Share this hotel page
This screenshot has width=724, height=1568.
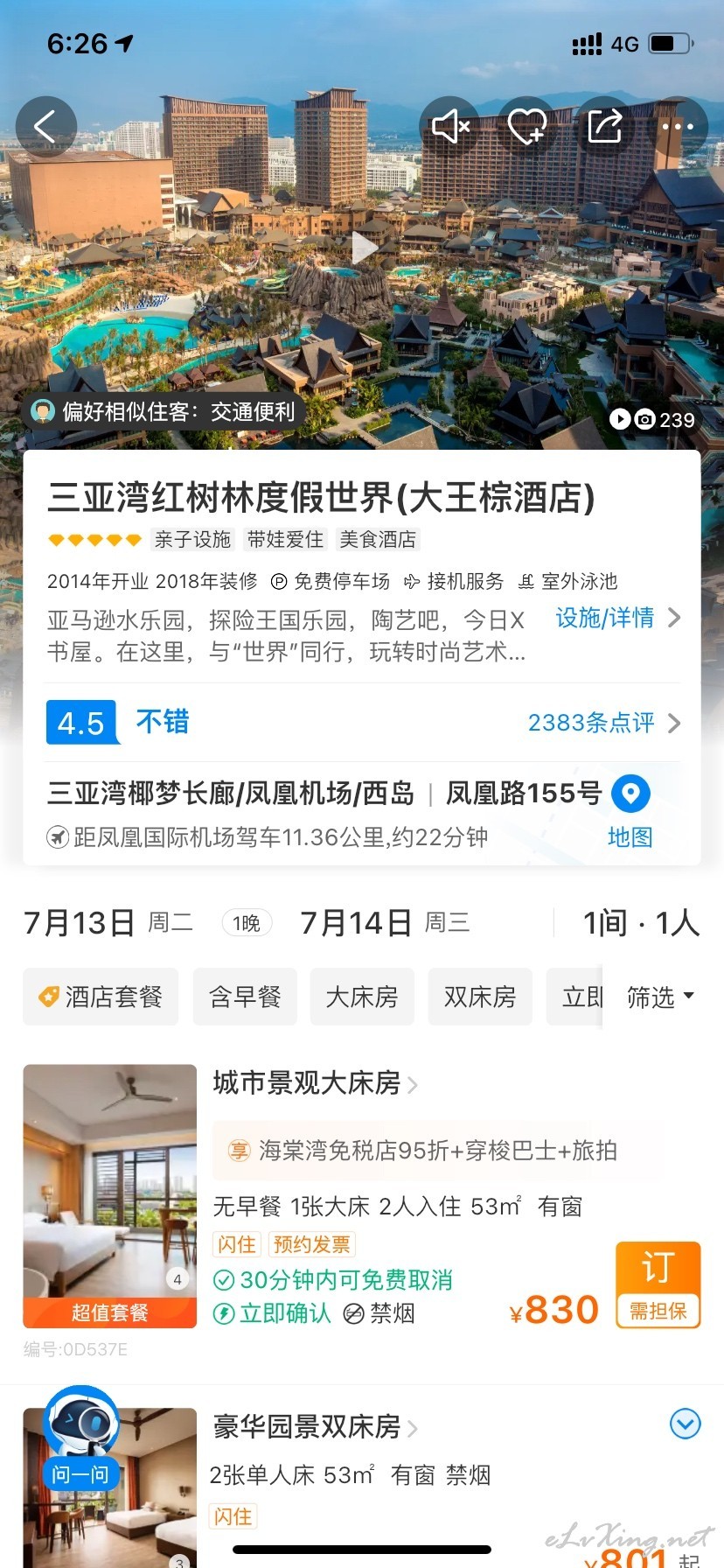click(x=604, y=127)
